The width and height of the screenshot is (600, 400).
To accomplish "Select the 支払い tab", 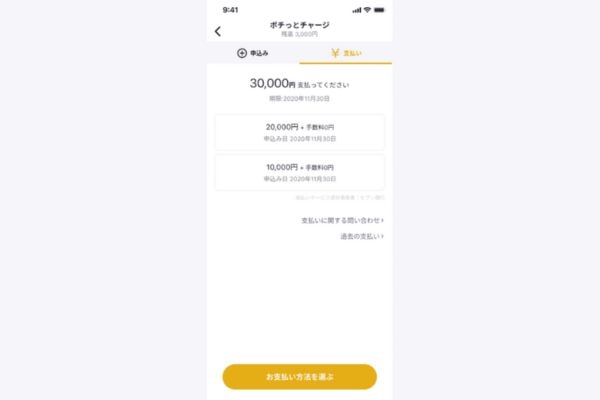I will tap(345, 53).
